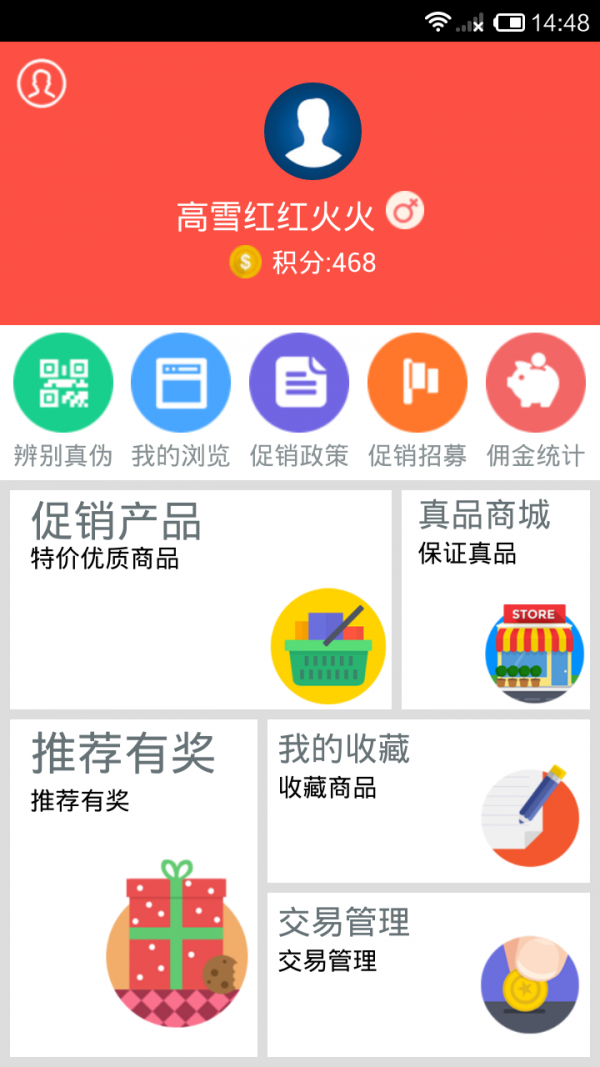600x1067 pixels.
Task: Enter the 真品商城 store card
Action: coord(495,600)
